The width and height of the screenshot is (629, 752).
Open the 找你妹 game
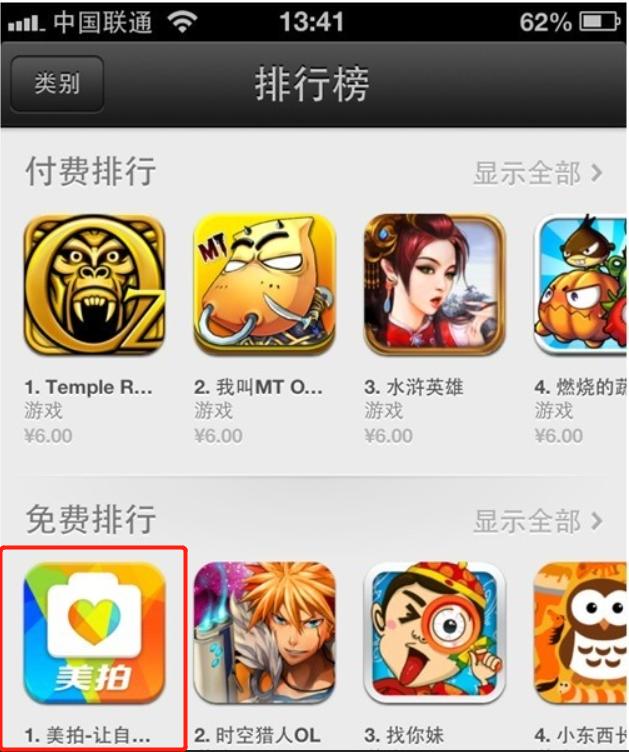434,632
